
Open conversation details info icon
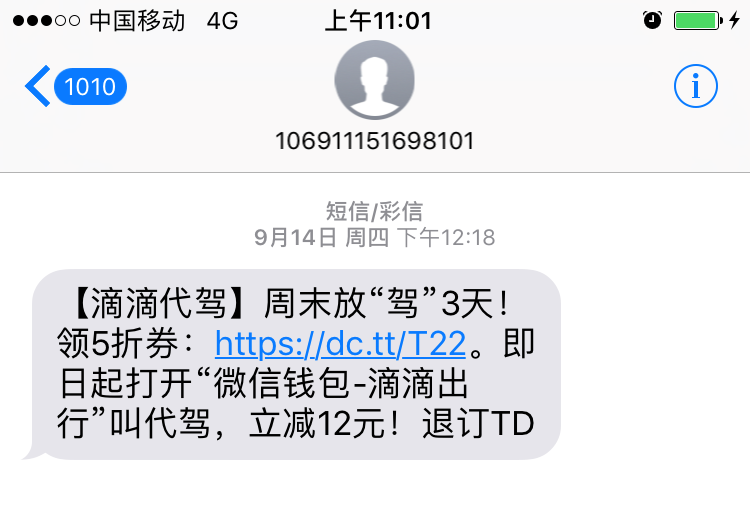coord(695,87)
